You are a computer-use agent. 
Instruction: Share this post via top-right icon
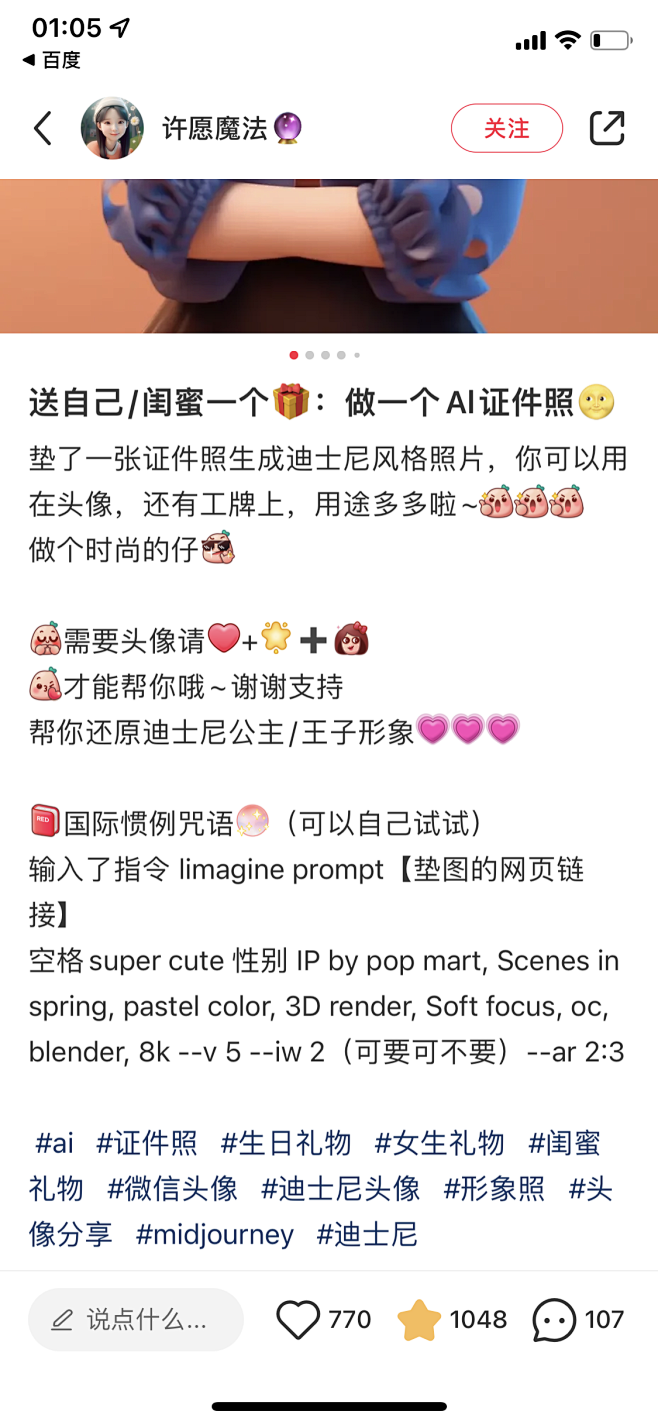point(606,129)
